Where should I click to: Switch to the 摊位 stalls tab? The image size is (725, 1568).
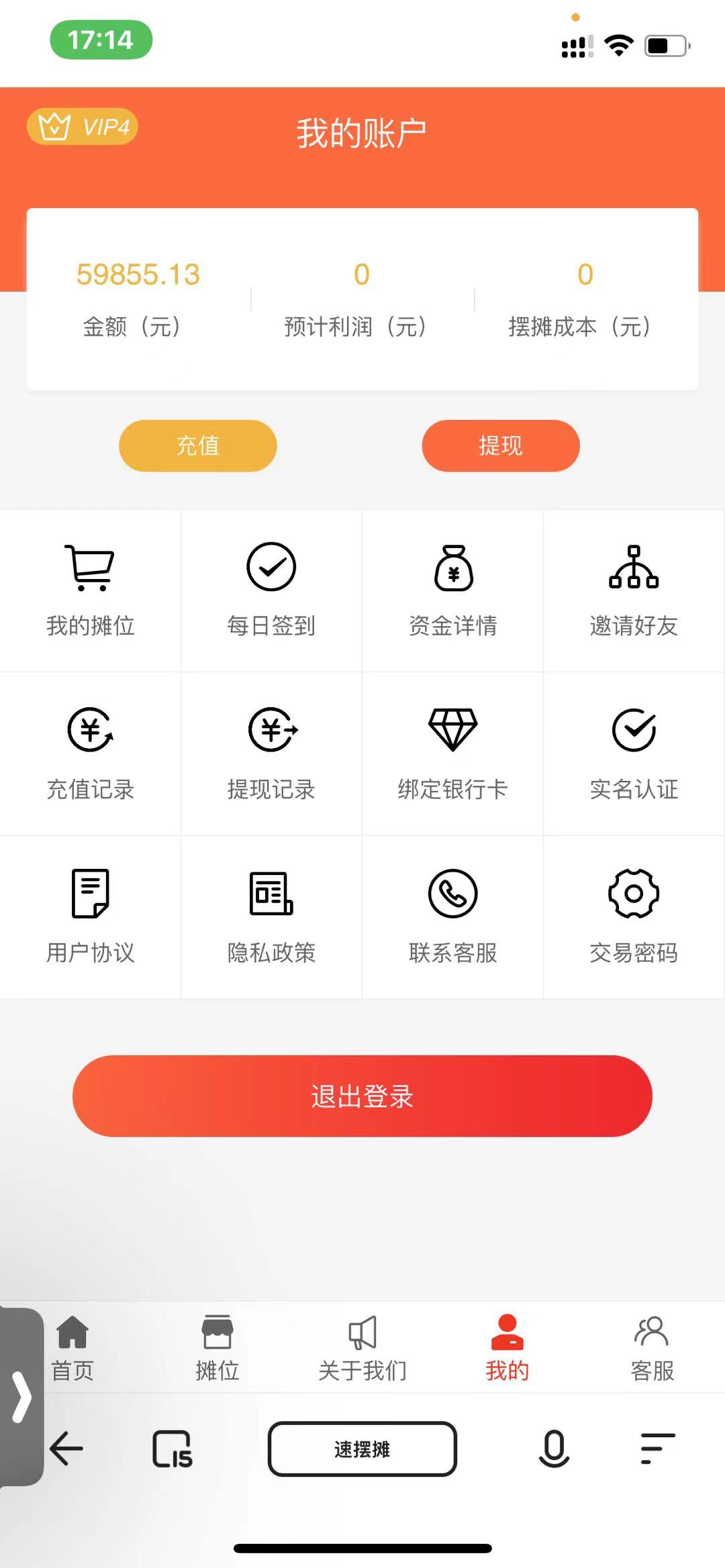(217, 1349)
